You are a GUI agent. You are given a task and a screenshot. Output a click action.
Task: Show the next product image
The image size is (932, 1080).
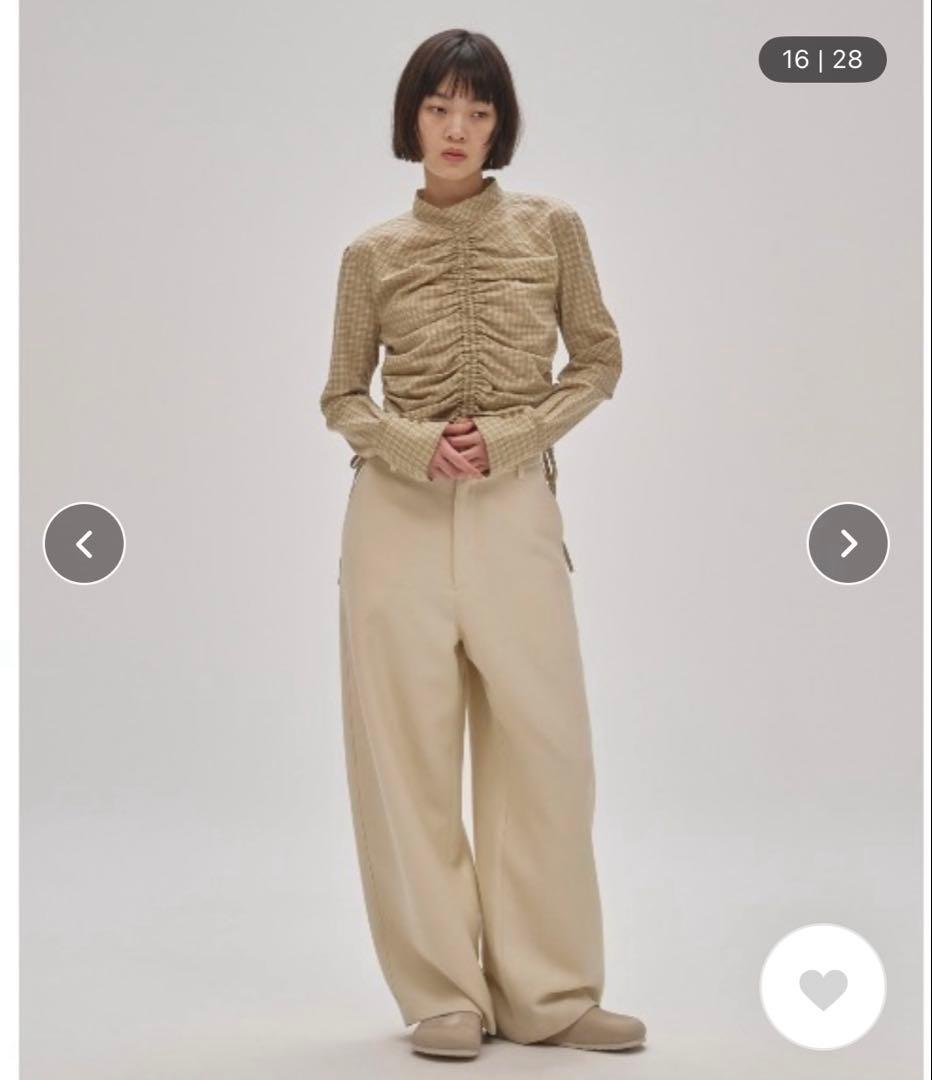click(847, 543)
